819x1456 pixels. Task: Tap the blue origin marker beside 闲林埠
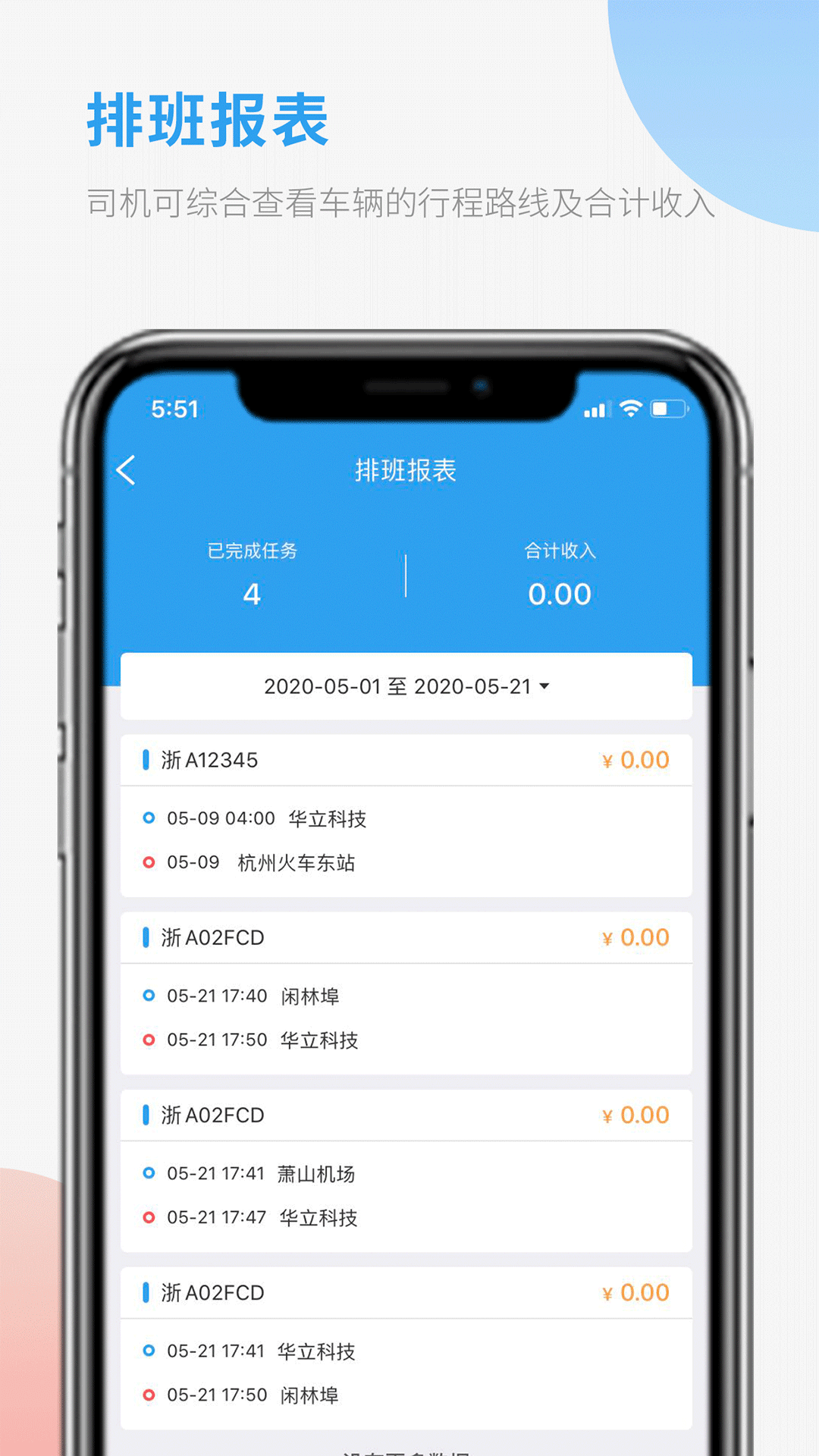click(x=149, y=996)
